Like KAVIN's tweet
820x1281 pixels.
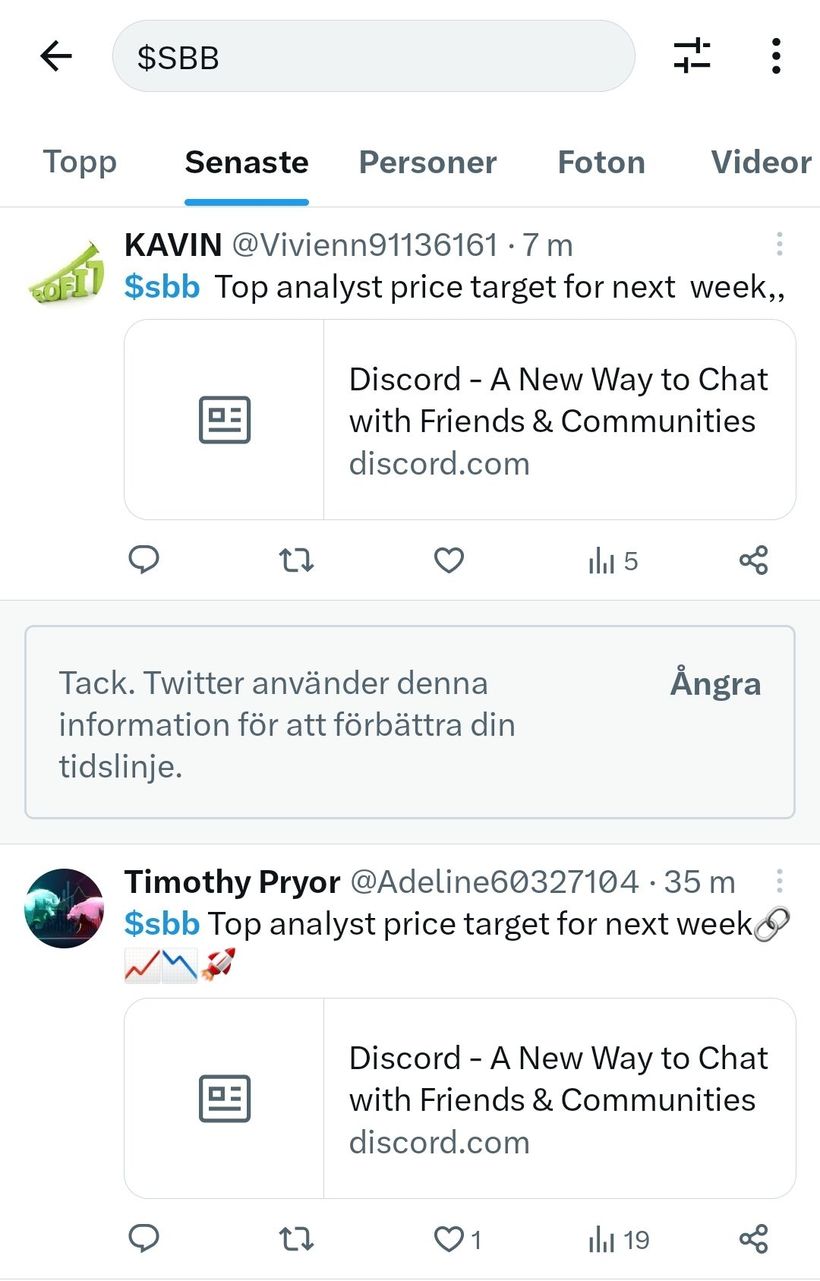[x=449, y=560]
